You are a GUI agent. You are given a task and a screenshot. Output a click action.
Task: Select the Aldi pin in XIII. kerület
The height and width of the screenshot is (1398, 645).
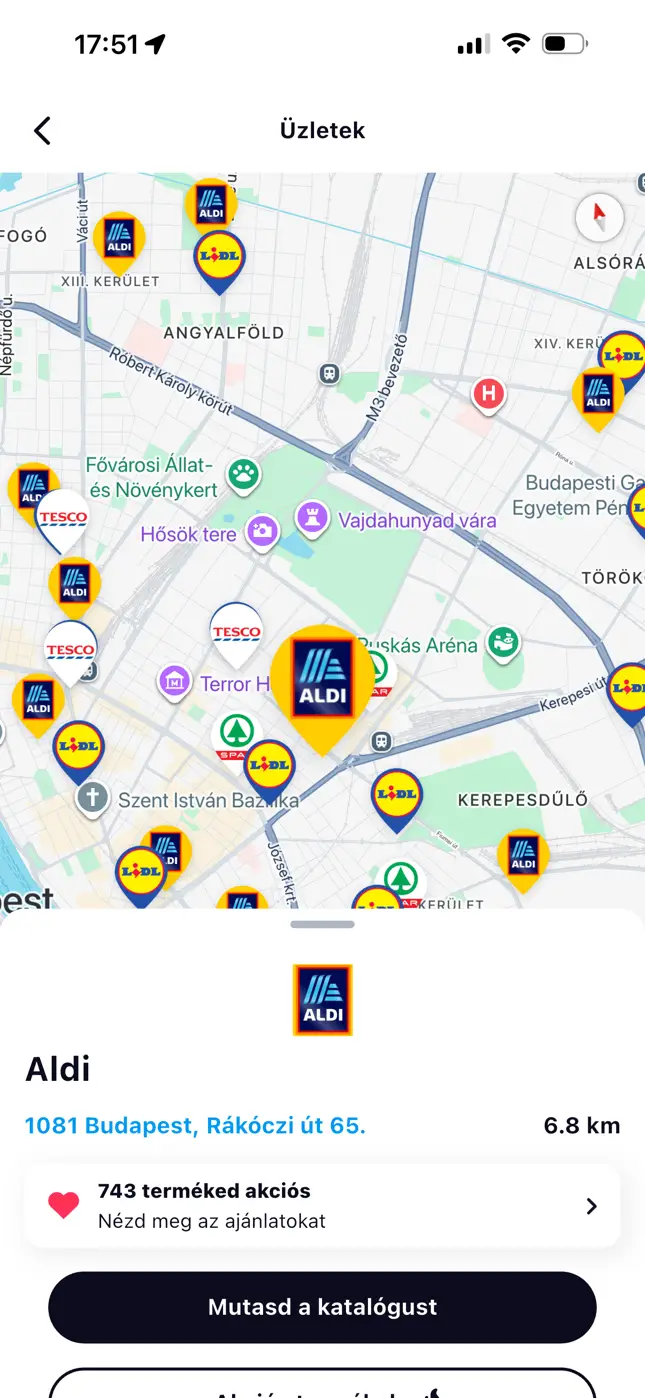click(119, 240)
